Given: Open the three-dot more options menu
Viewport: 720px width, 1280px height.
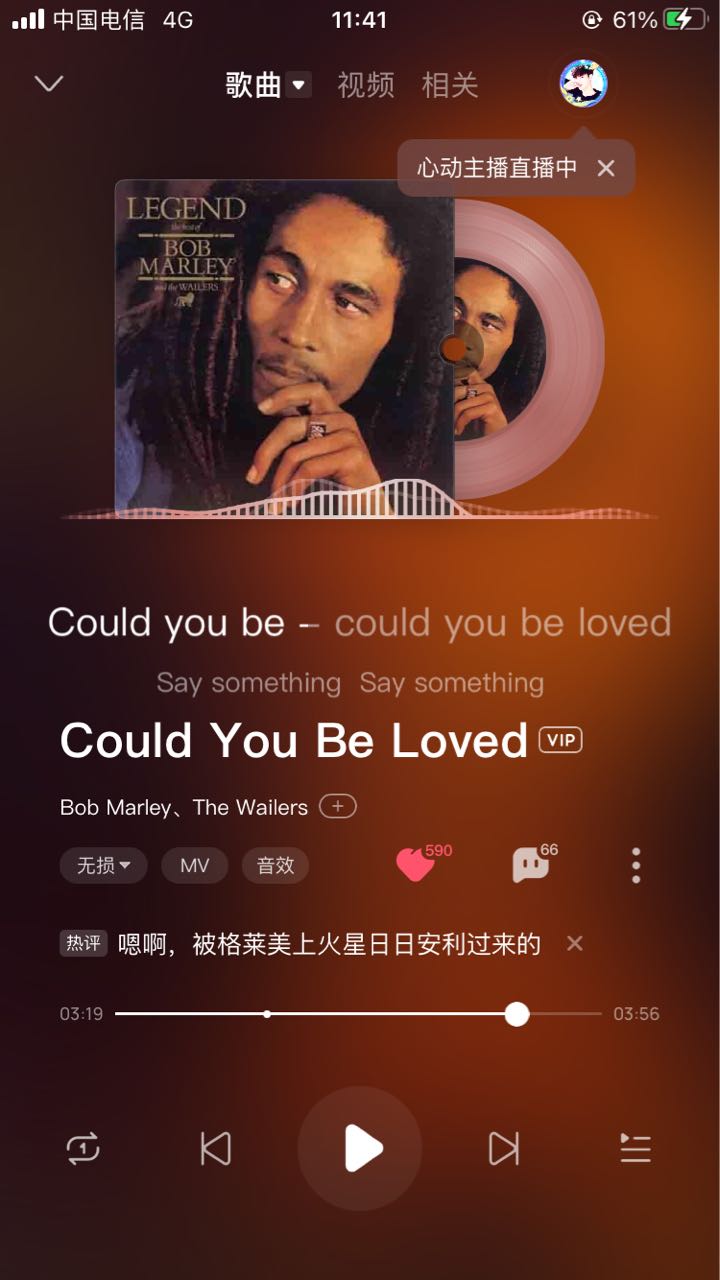Looking at the screenshot, I should [x=636, y=865].
